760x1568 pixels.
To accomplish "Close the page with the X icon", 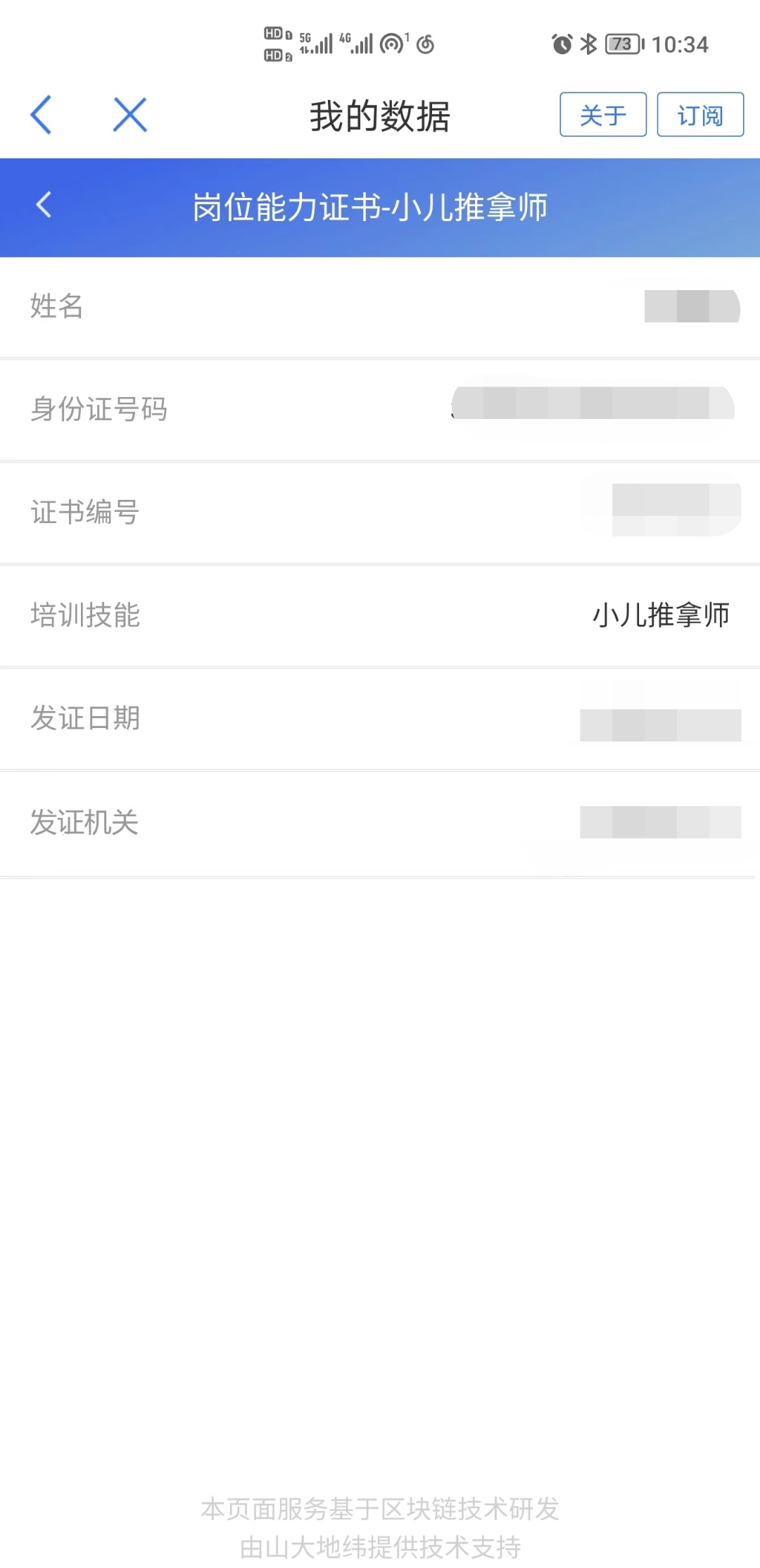I will tap(130, 115).
